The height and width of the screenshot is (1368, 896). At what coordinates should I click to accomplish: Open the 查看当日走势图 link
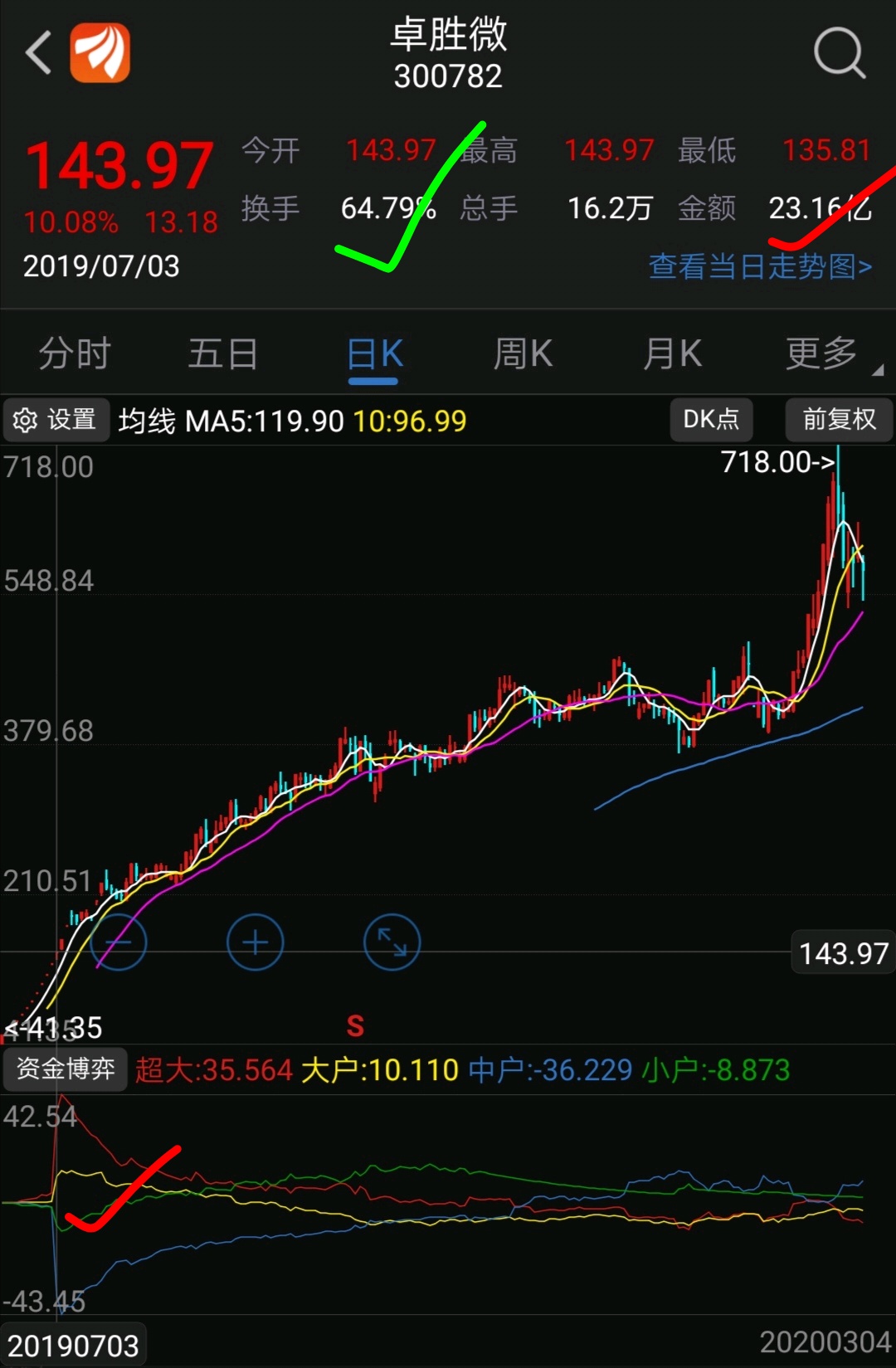coord(759,266)
